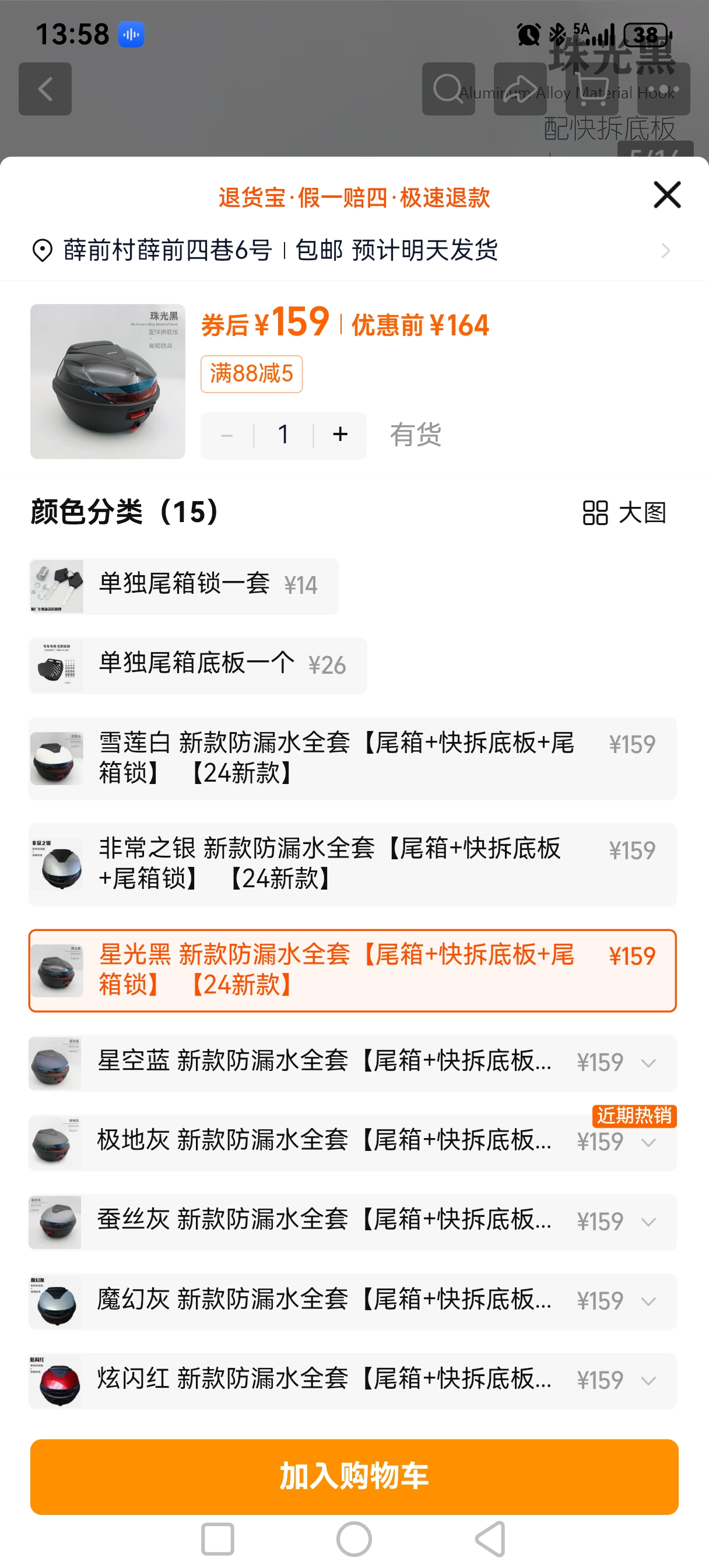The image size is (709, 1568).
Task: Select the 蚕丝灰 color option
Action: coord(352,1221)
